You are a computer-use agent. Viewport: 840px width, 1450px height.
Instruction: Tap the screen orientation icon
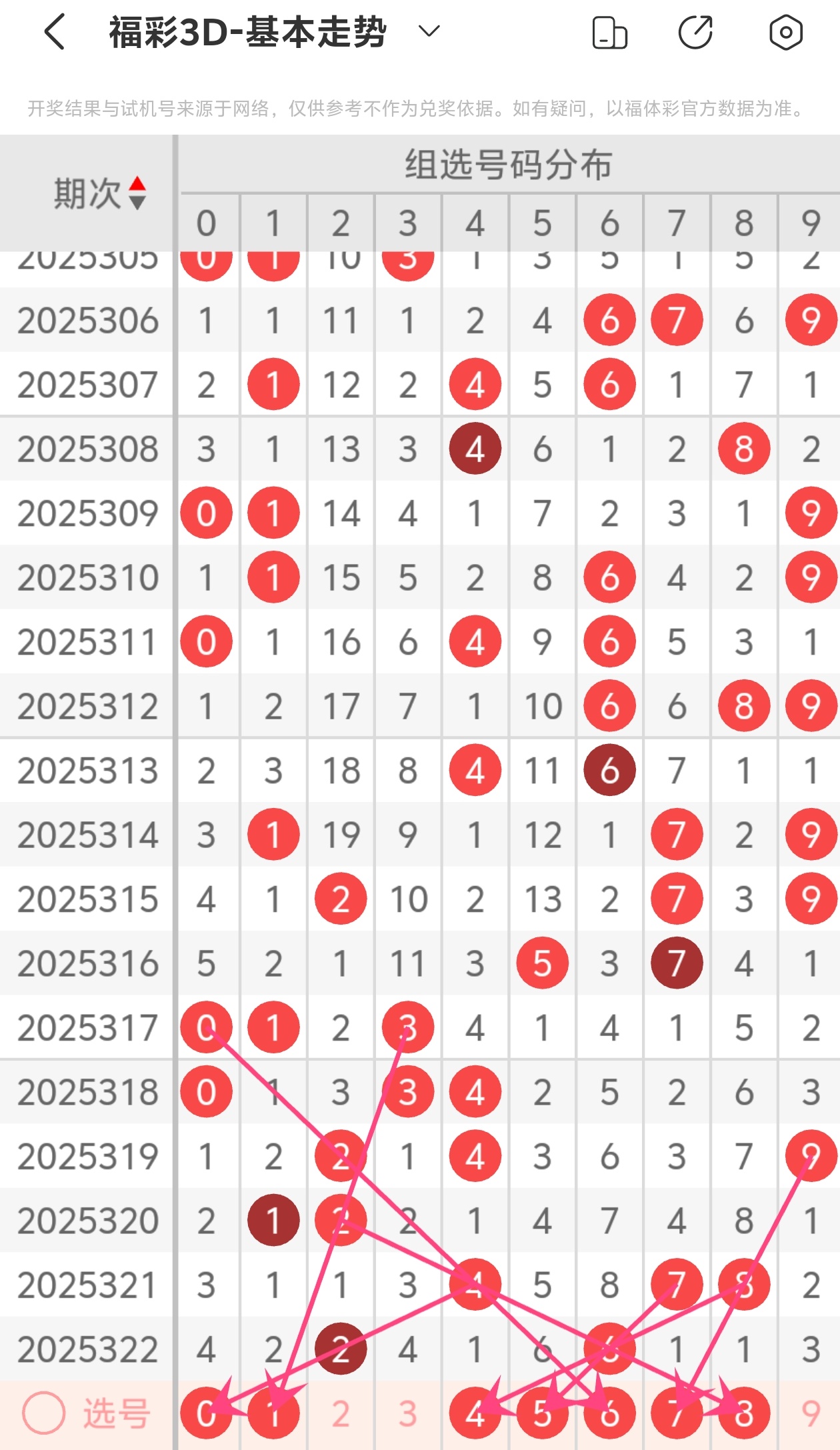(x=609, y=33)
